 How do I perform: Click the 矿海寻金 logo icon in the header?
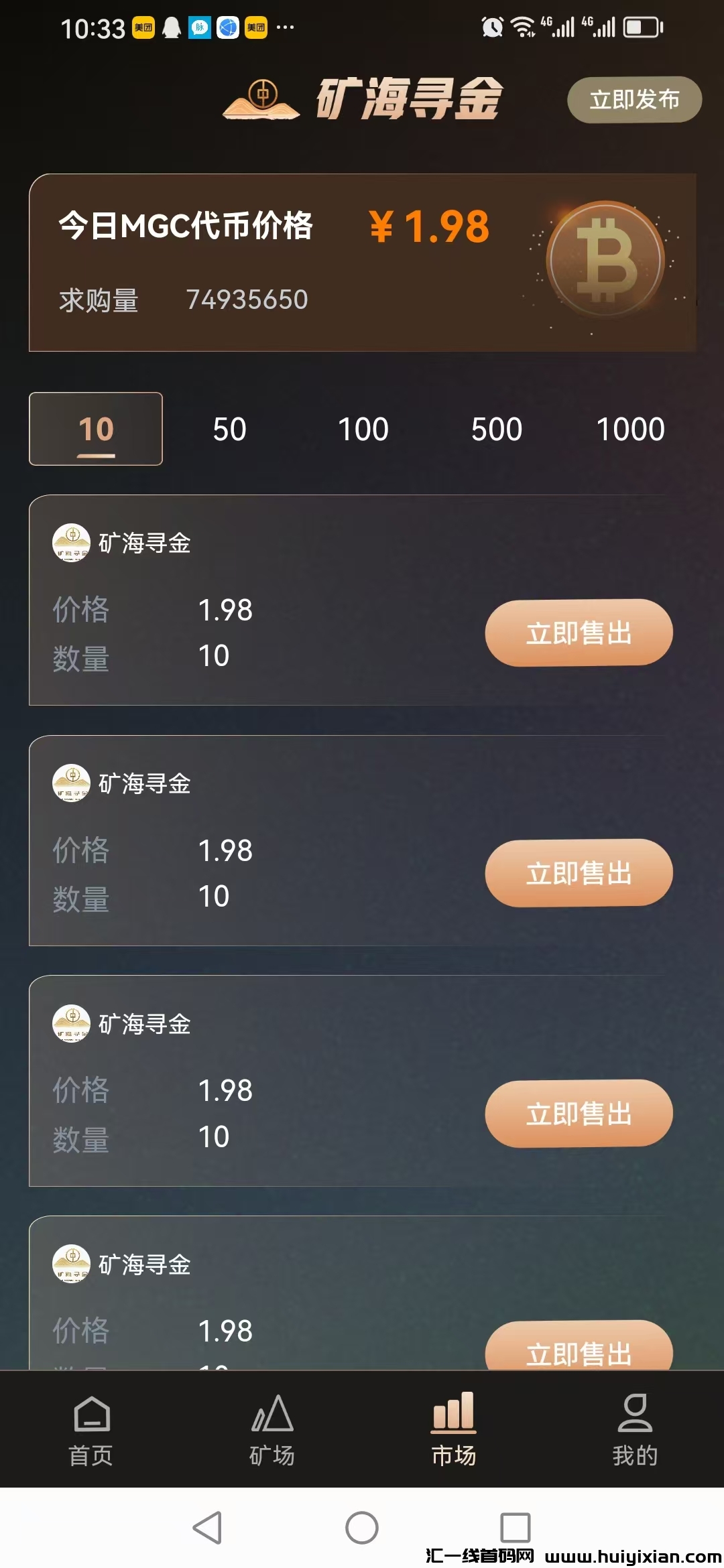pyautogui.click(x=260, y=99)
